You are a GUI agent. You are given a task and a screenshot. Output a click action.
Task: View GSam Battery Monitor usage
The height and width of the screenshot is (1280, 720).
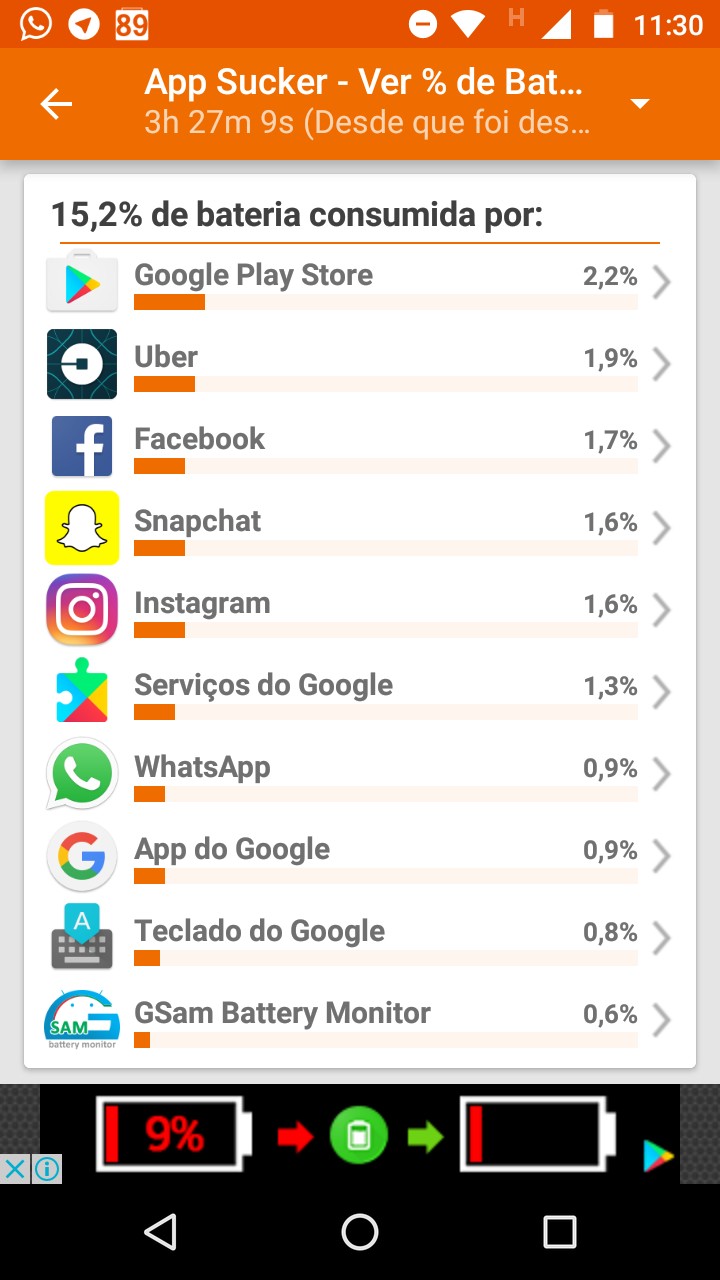point(360,1020)
